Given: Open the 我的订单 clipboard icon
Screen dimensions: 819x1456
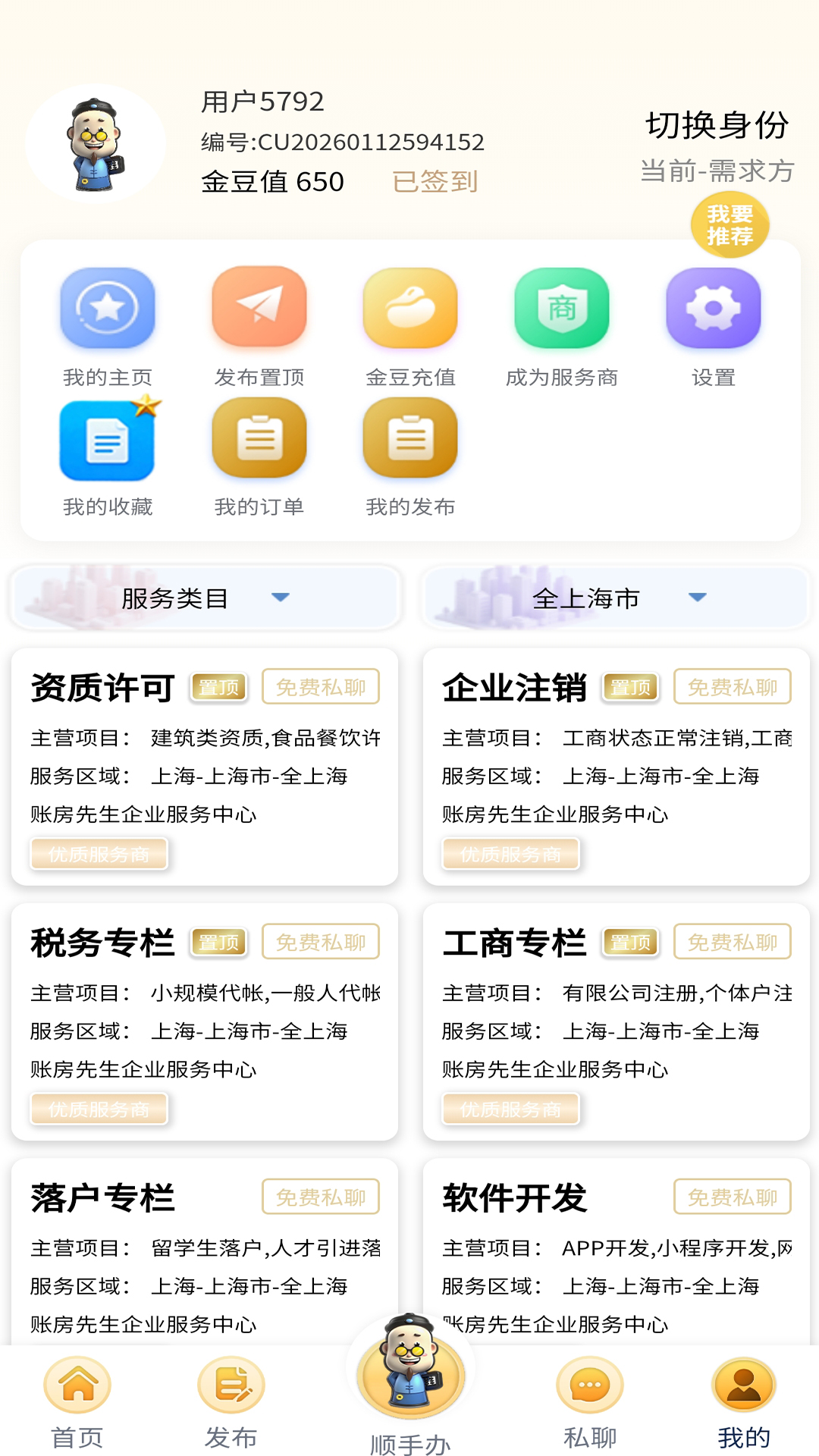Looking at the screenshot, I should click(x=259, y=440).
